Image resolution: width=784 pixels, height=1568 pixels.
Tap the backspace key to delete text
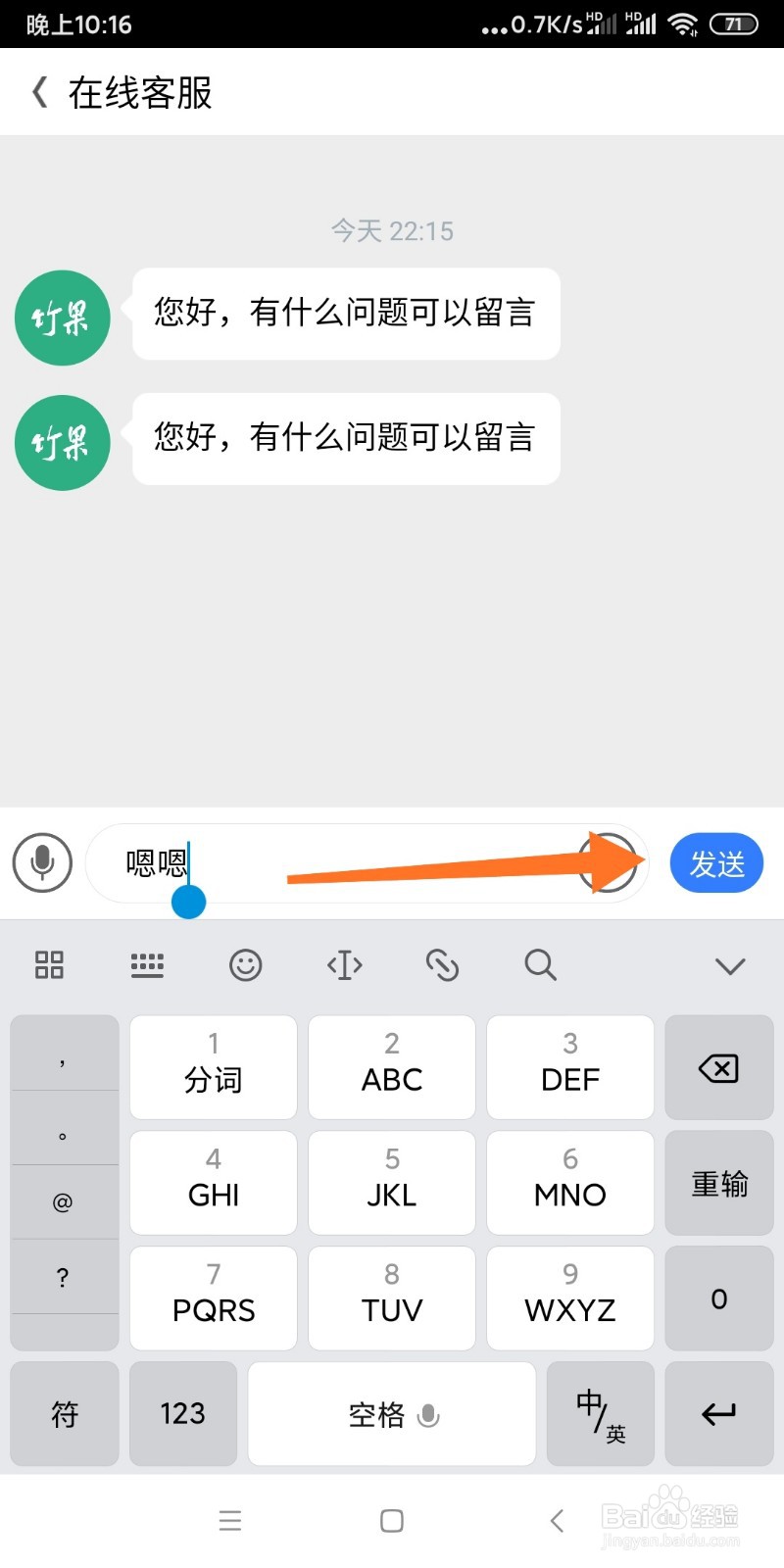[718, 1068]
